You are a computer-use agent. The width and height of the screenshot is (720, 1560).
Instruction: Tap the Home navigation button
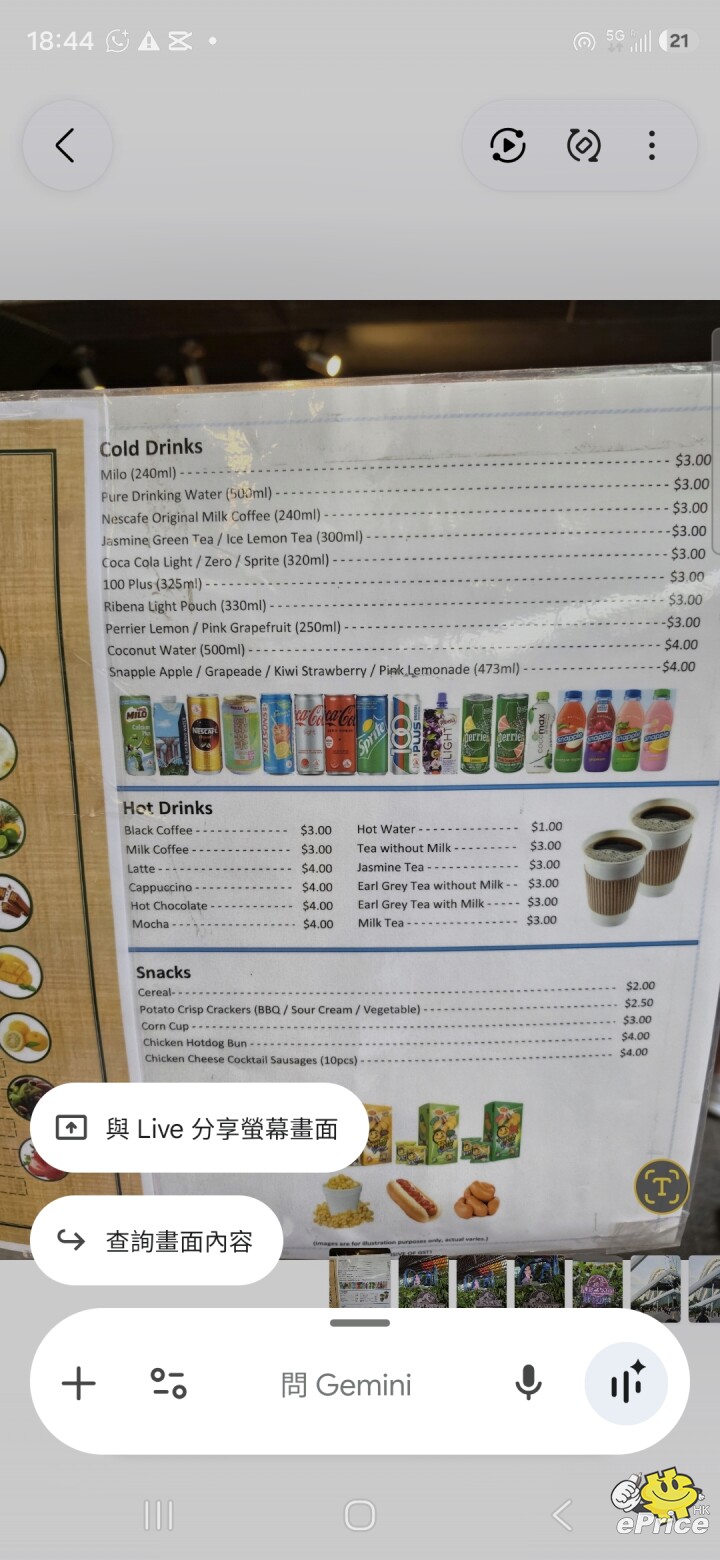358,1516
